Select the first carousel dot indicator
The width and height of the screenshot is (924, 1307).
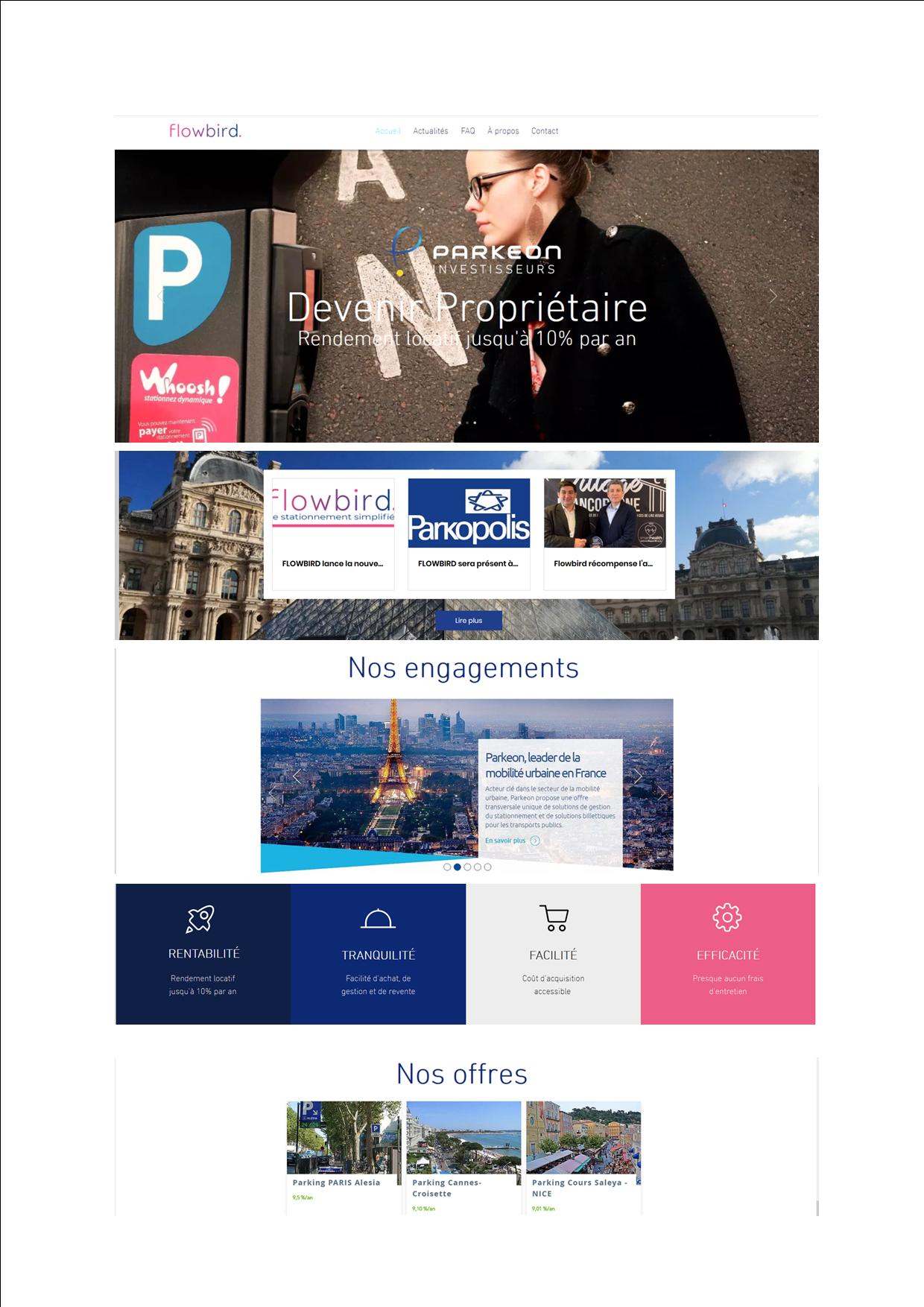coord(448,867)
